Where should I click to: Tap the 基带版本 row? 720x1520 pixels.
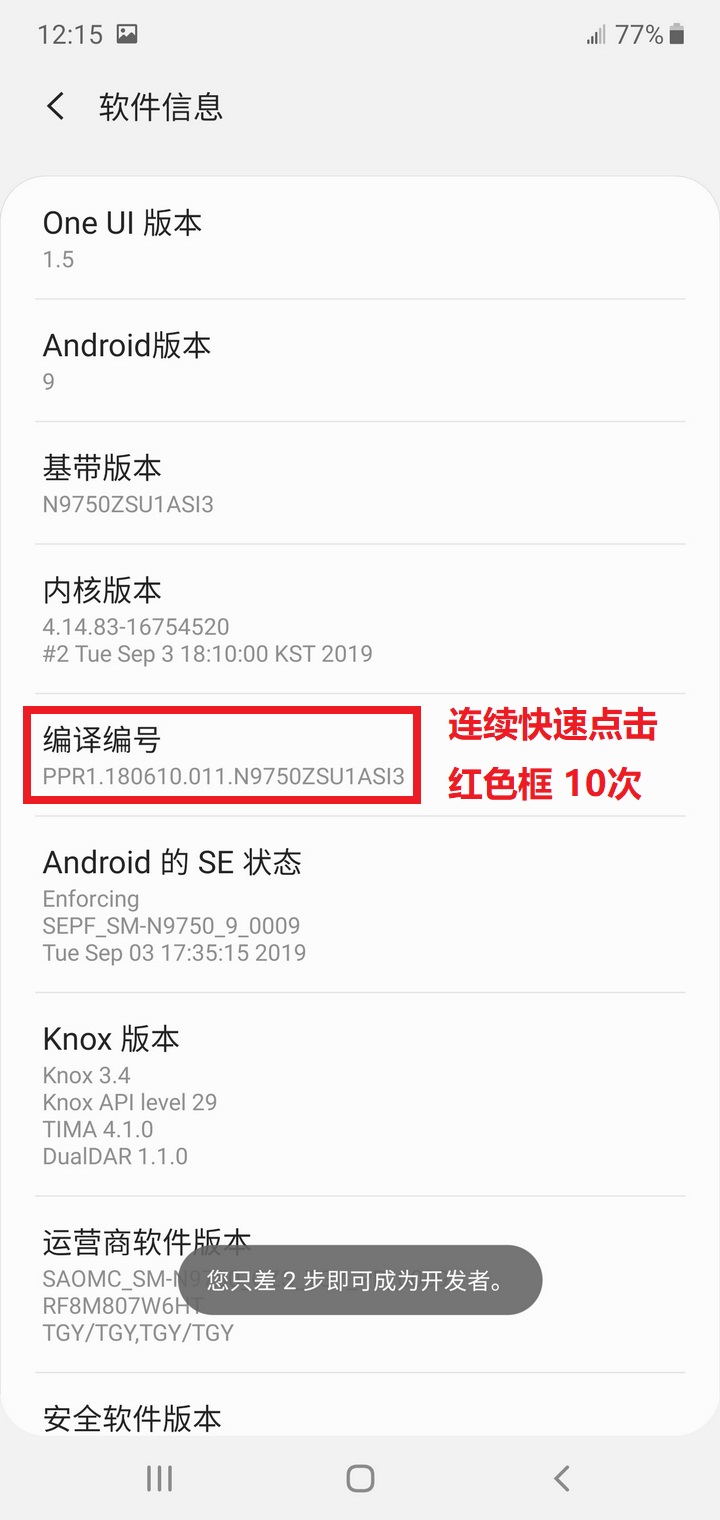[x=360, y=484]
